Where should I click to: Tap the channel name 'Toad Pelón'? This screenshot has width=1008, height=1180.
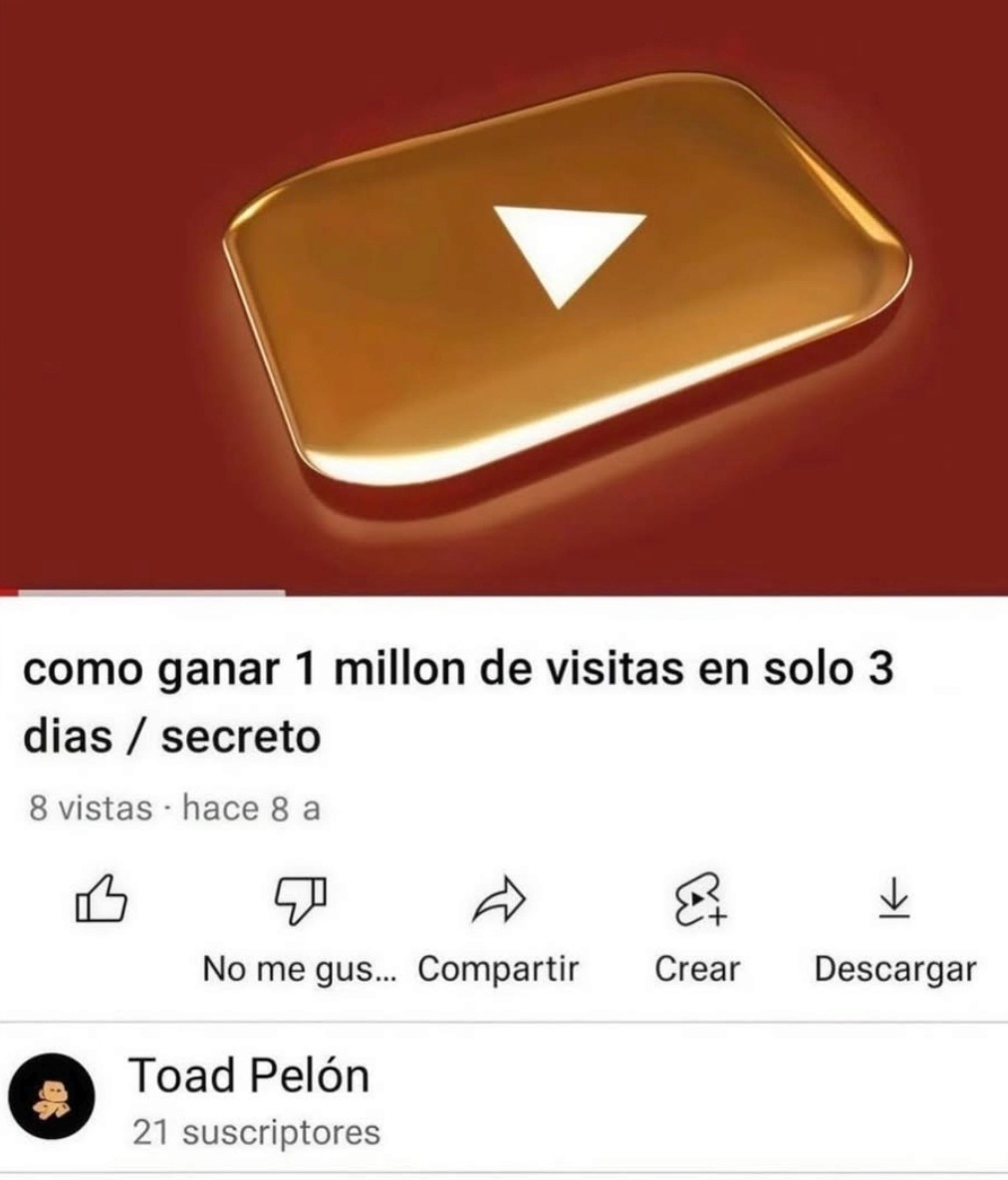tap(252, 1075)
